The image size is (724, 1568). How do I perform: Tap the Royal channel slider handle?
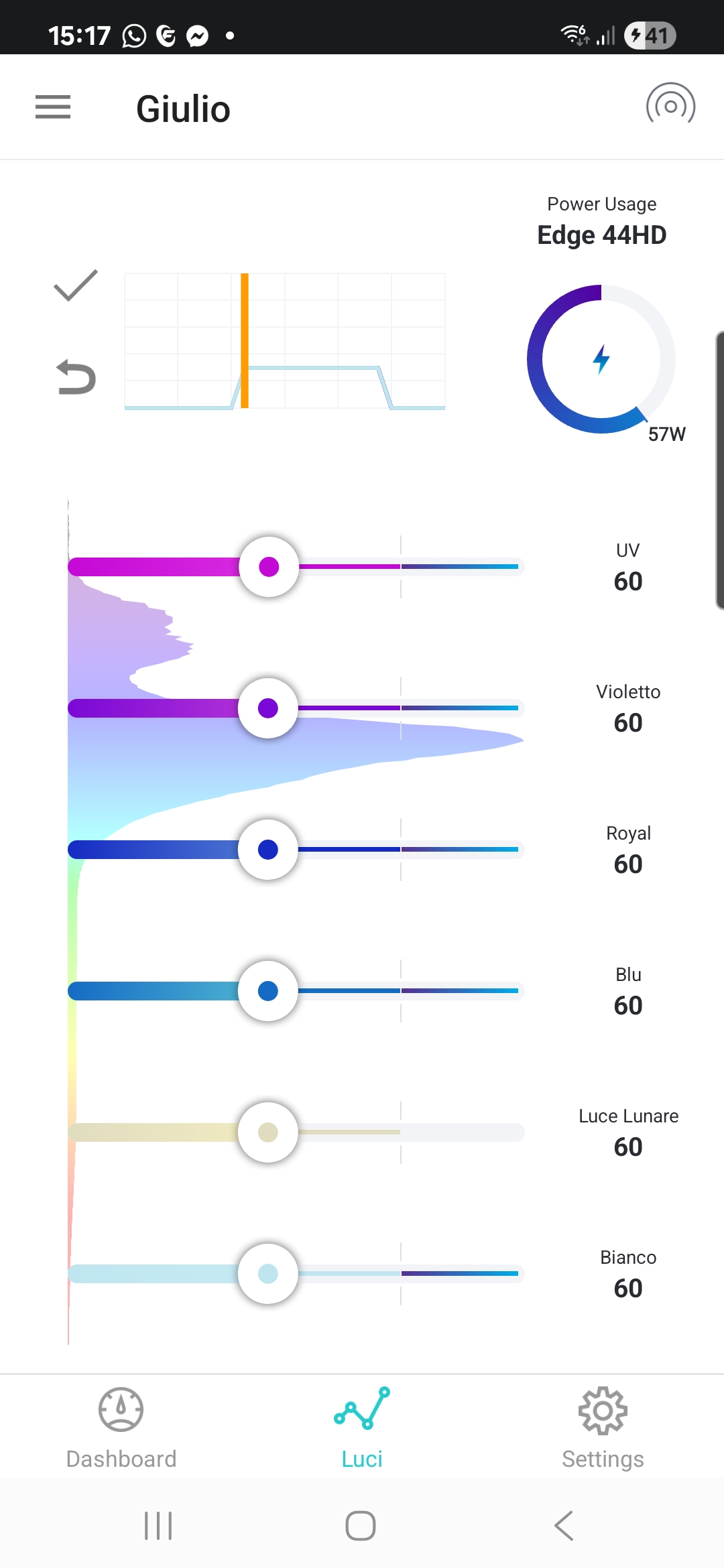[268, 850]
